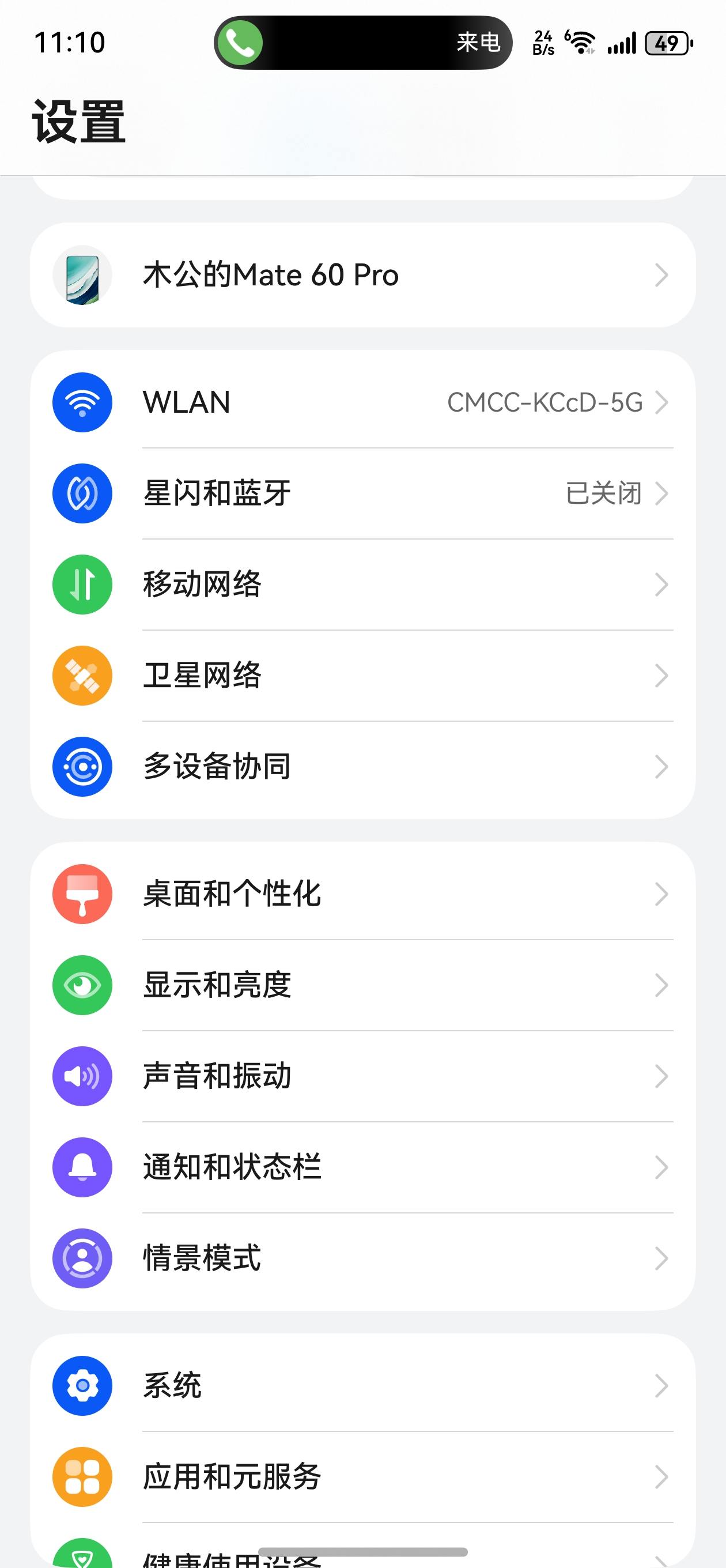Image resolution: width=726 pixels, height=1568 pixels.
Task: Open 应用和元服务
Action: click(362, 1477)
